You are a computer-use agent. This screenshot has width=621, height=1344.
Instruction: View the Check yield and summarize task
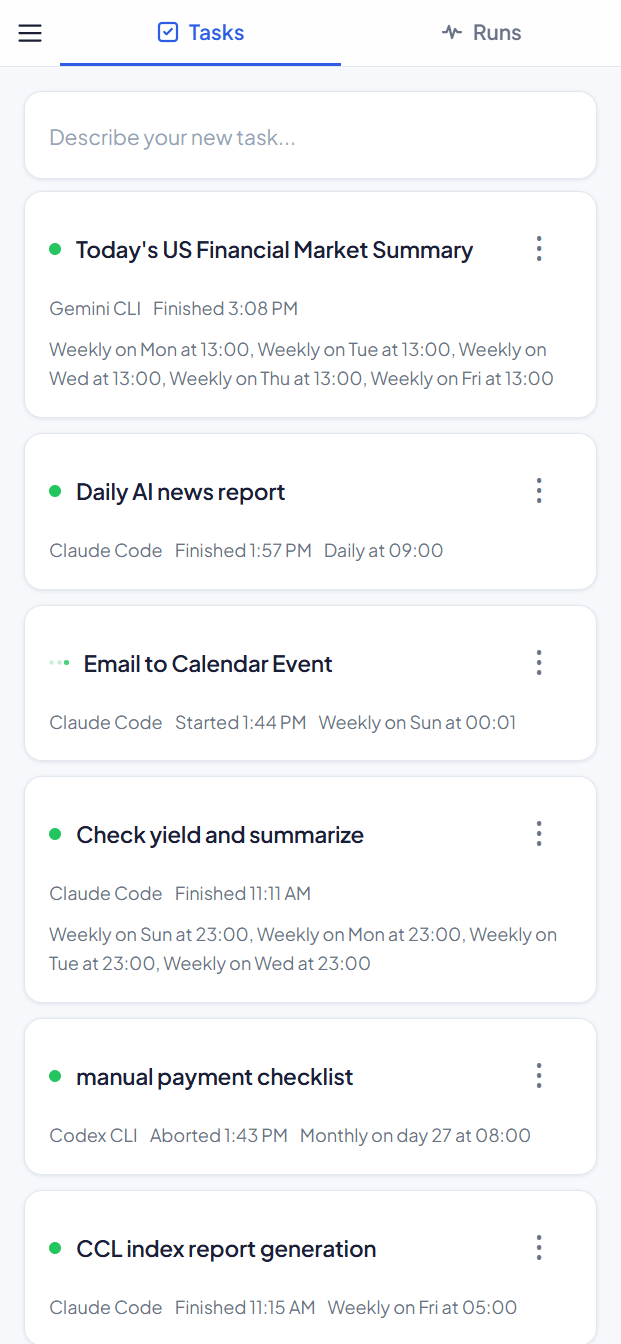[x=220, y=835]
